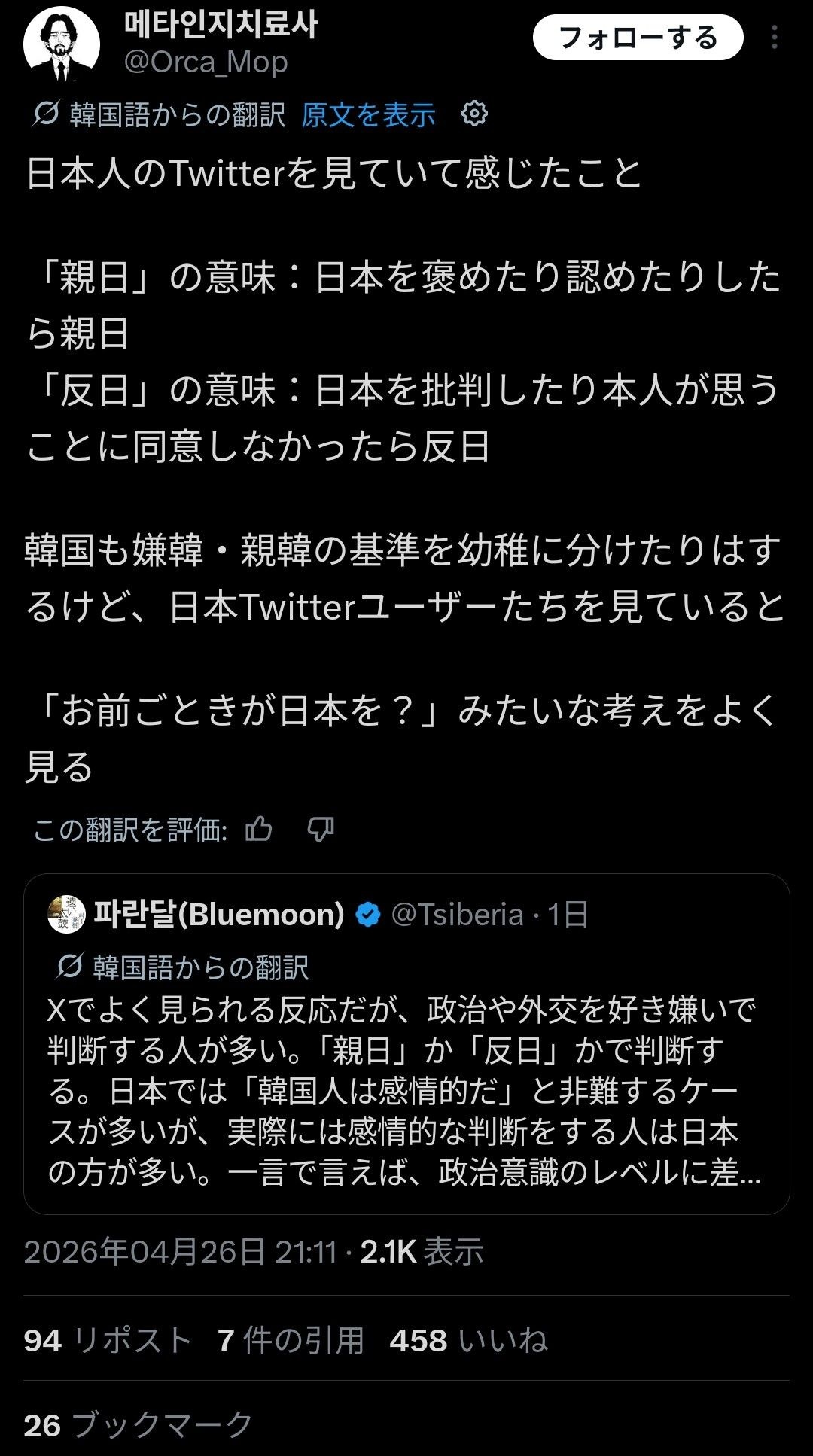
Task: View the 458 いいね list
Action: pos(467,1341)
